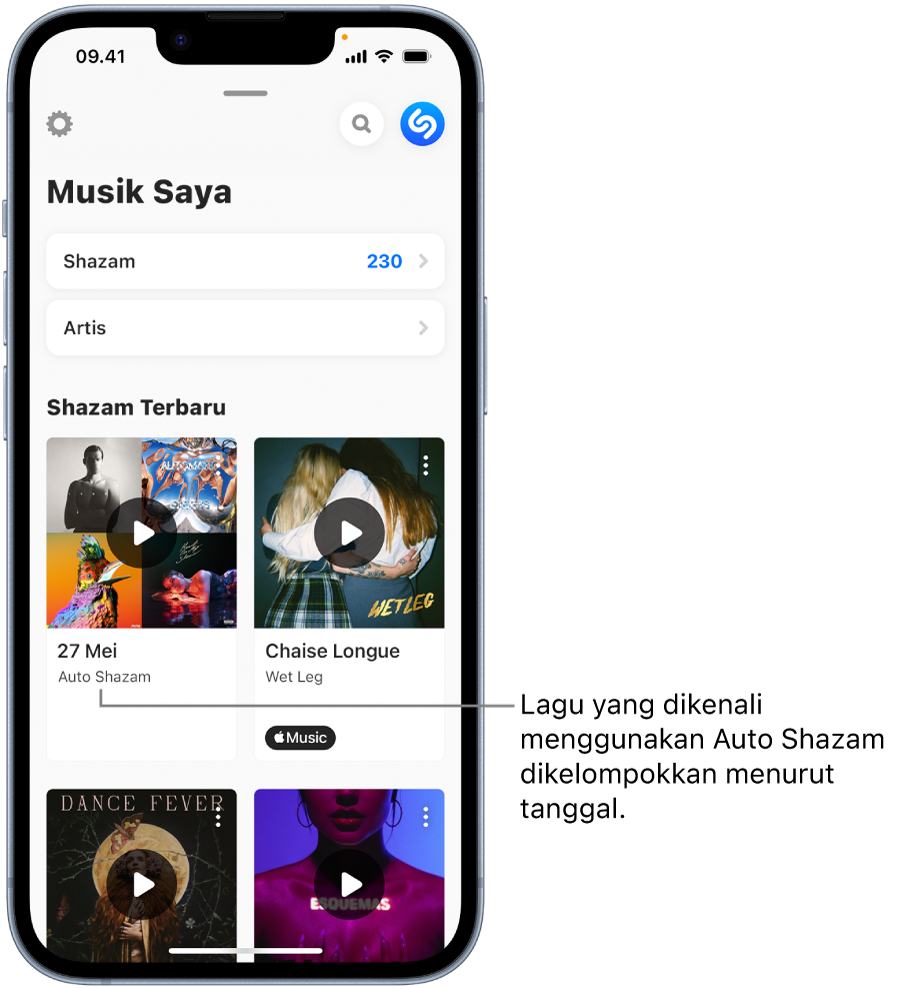This screenshot has height=988, width=902.
Task: Open the Shazam list with 230 songs
Action: tap(245, 262)
